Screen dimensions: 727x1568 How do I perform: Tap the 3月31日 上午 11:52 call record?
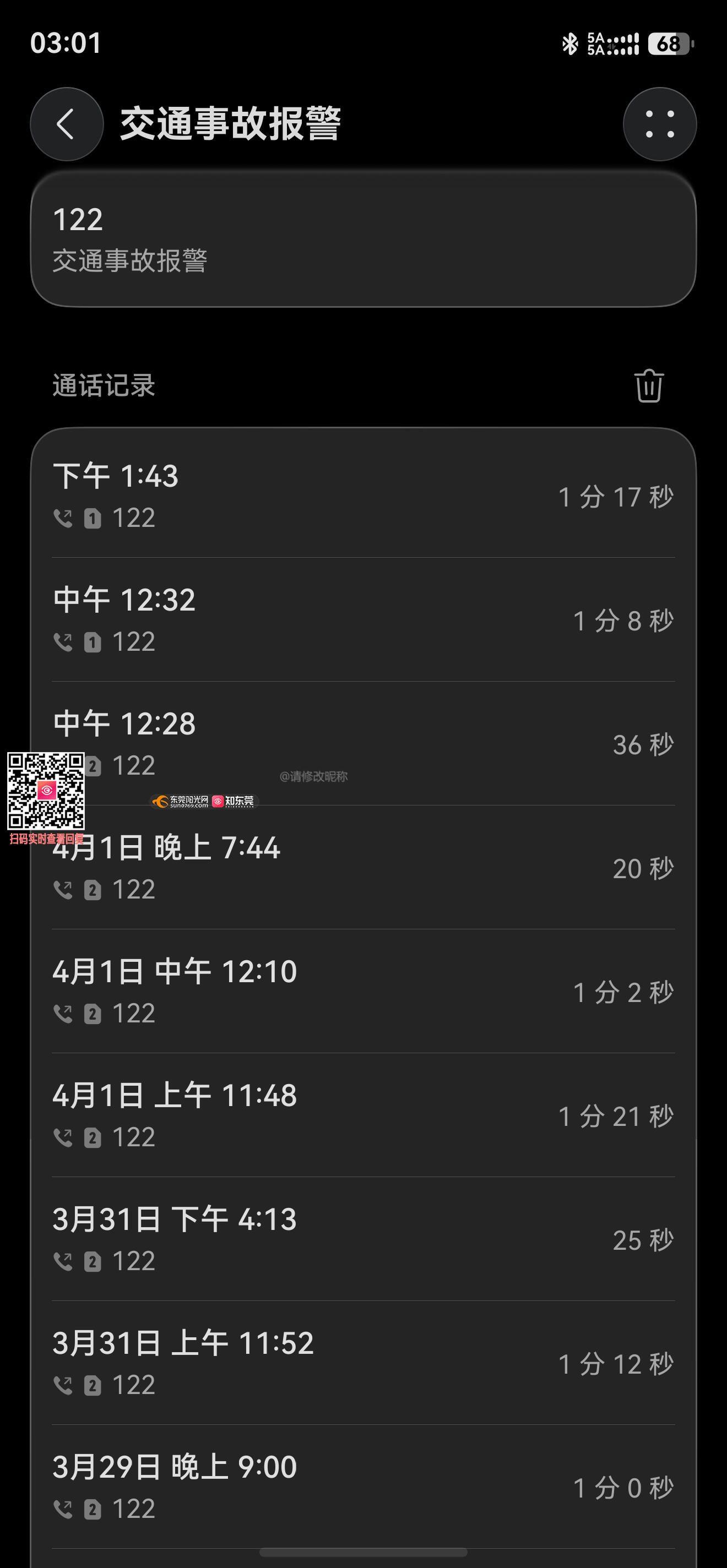pyautogui.click(x=363, y=1363)
